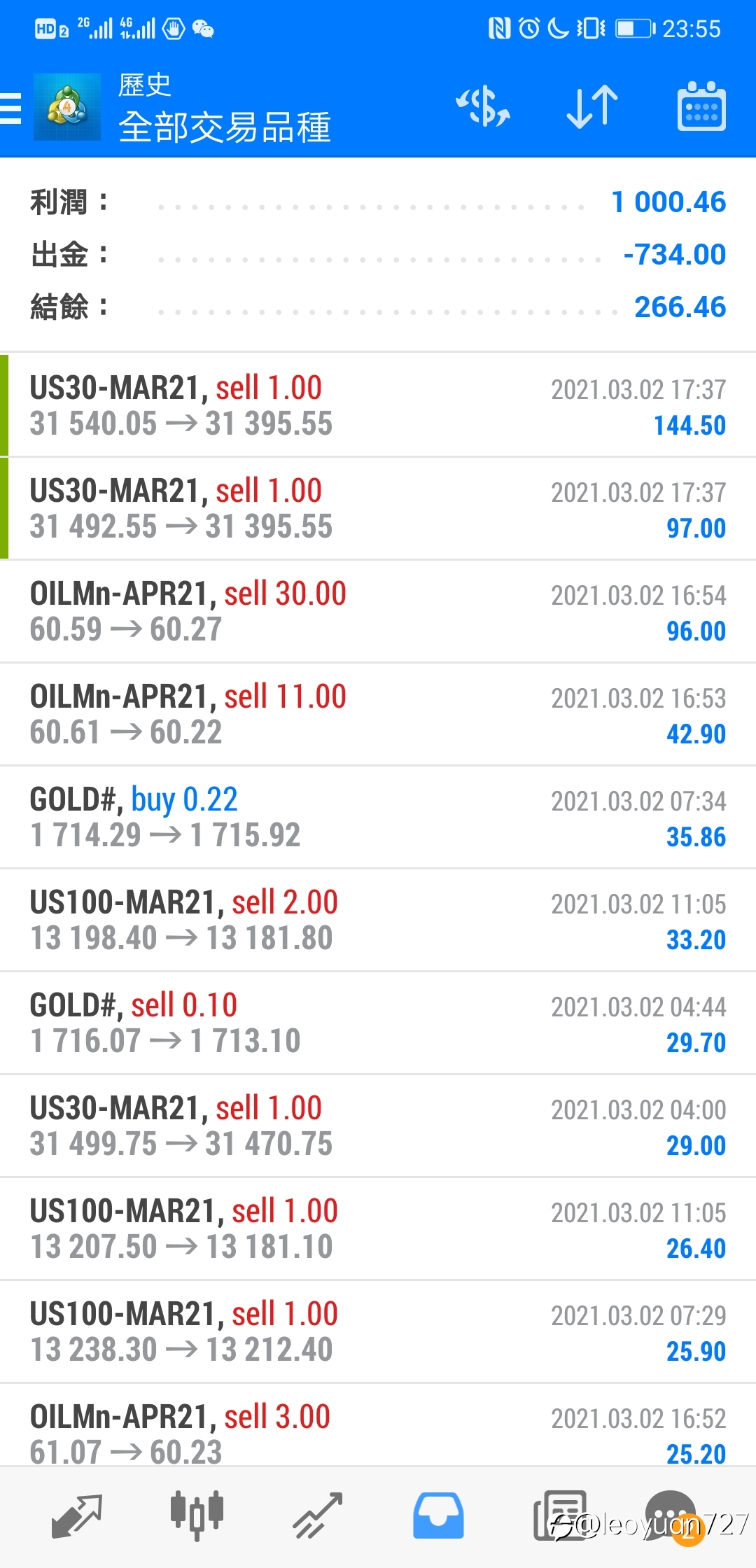Switch to the news tab
The width and height of the screenshot is (756, 1568).
(560, 1515)
